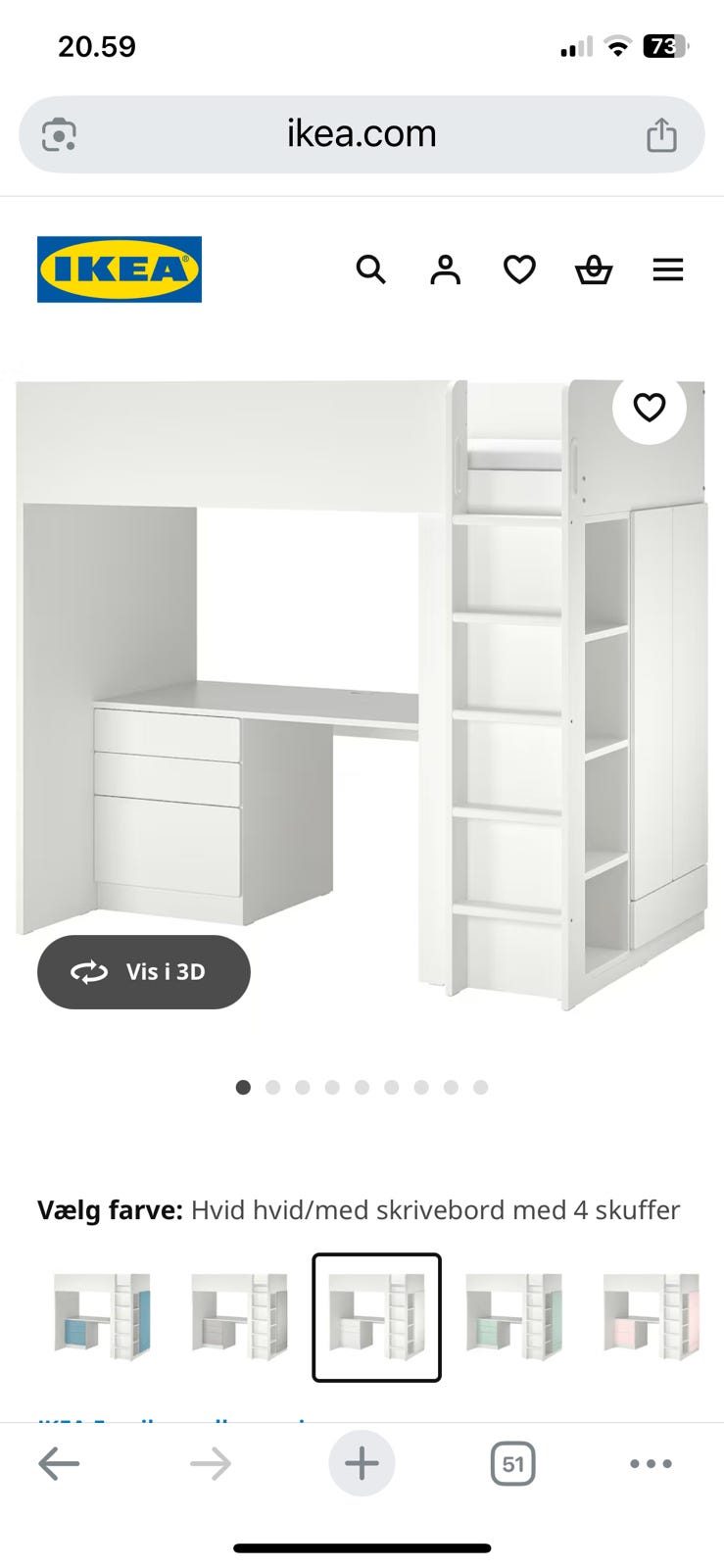Open the search icon
Screen dimensions: 724x1568
[x=371, y=269]
